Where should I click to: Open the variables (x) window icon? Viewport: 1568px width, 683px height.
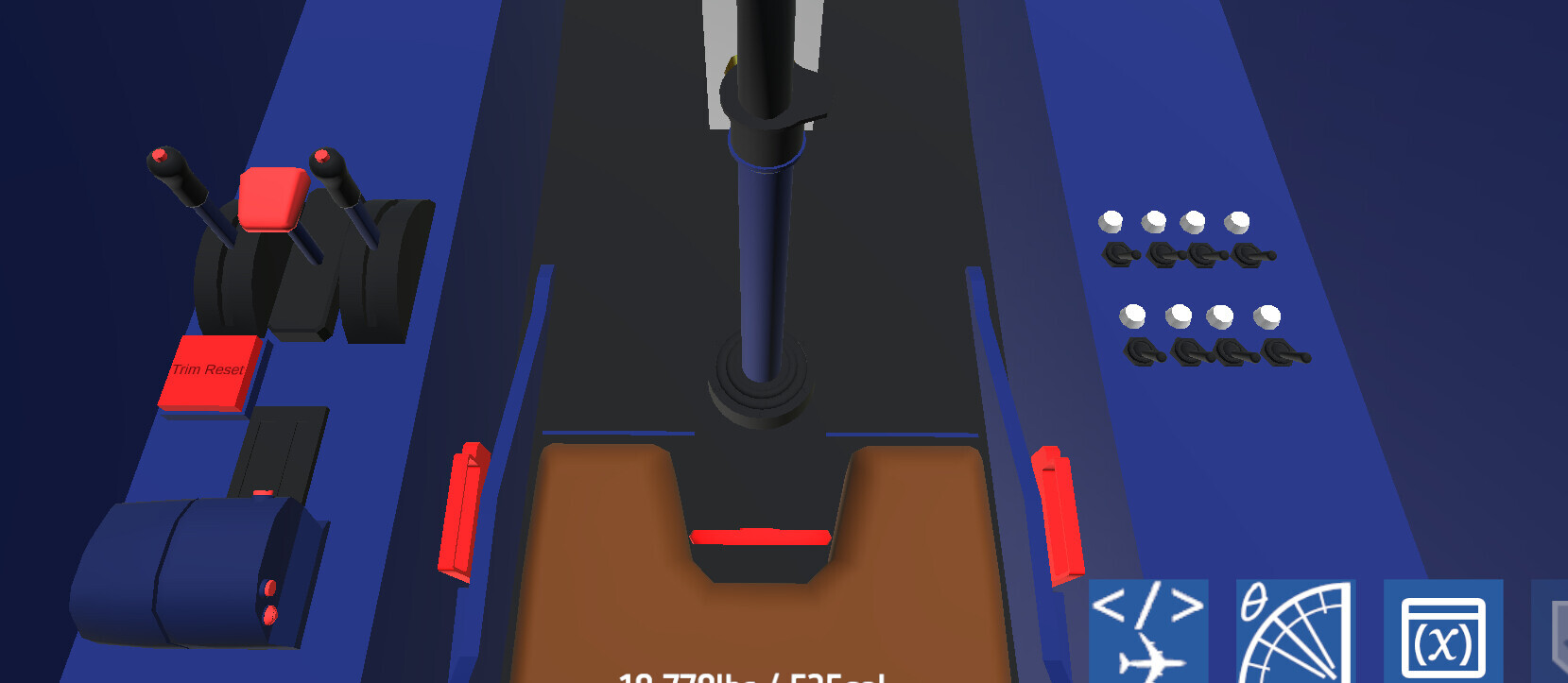pos(1442,630)
